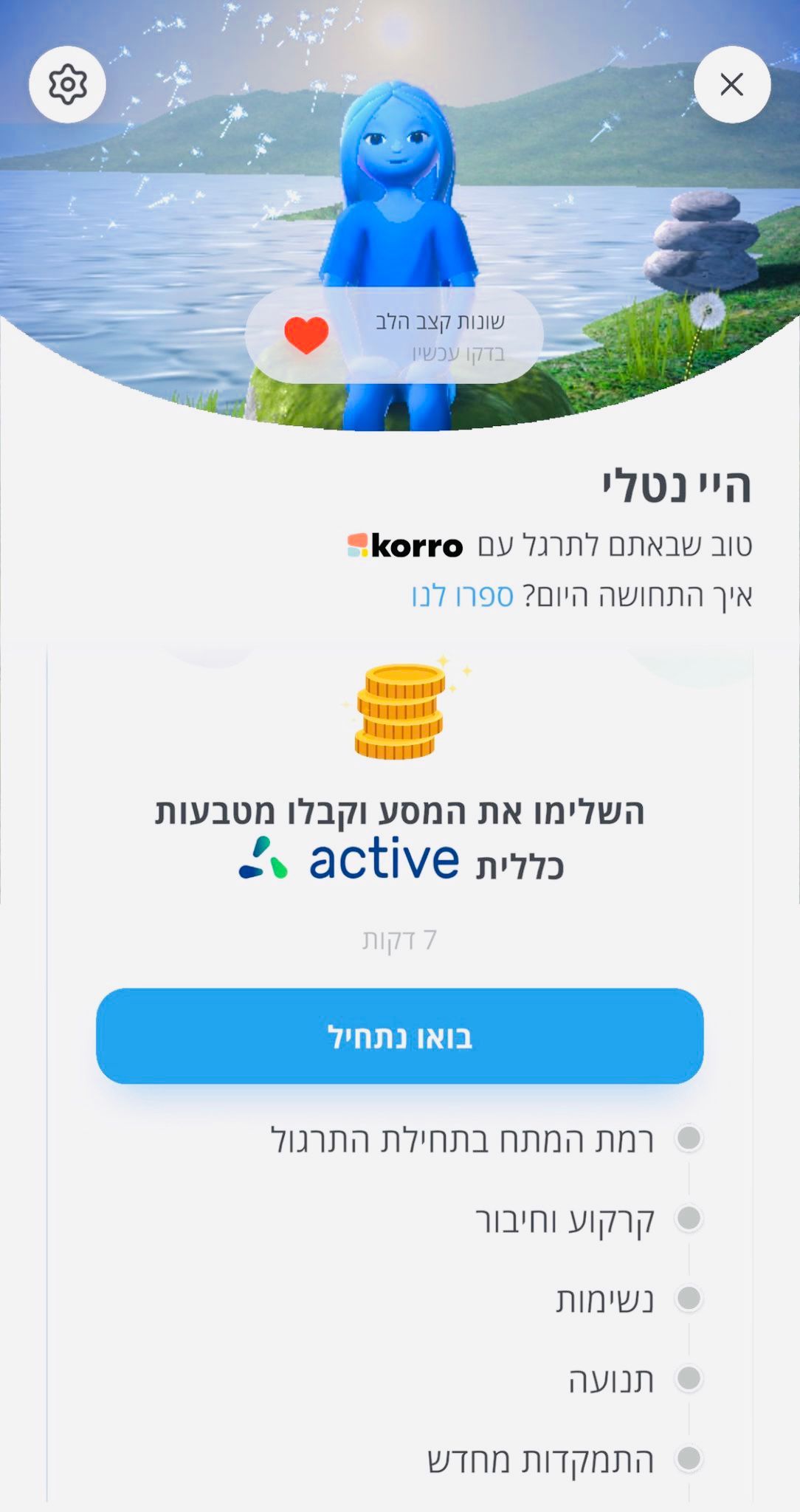This screenshot has height=1512, width=800.
Task: Open the settings gear
Action: click(67, 84)
